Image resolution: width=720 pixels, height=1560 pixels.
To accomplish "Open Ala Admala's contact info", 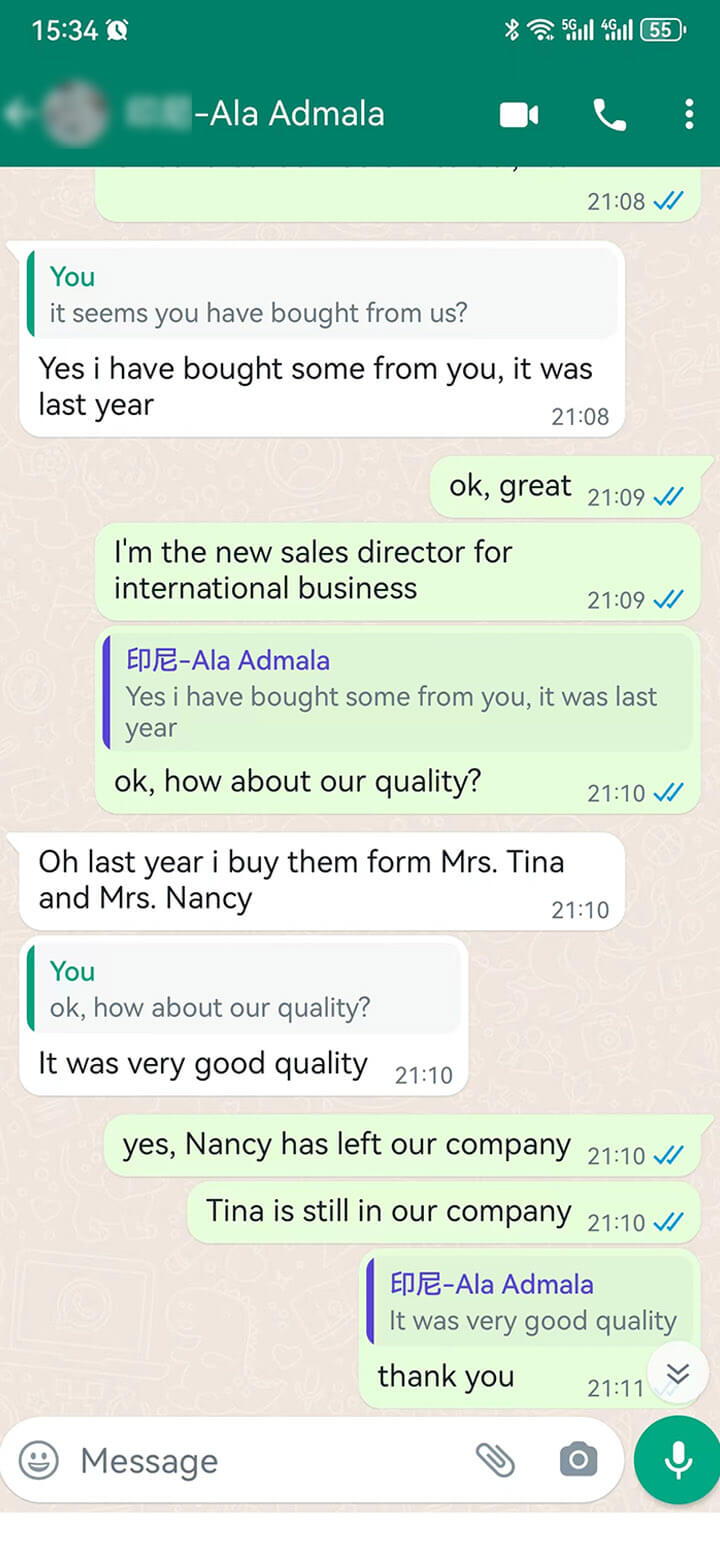I will (290, 114).
